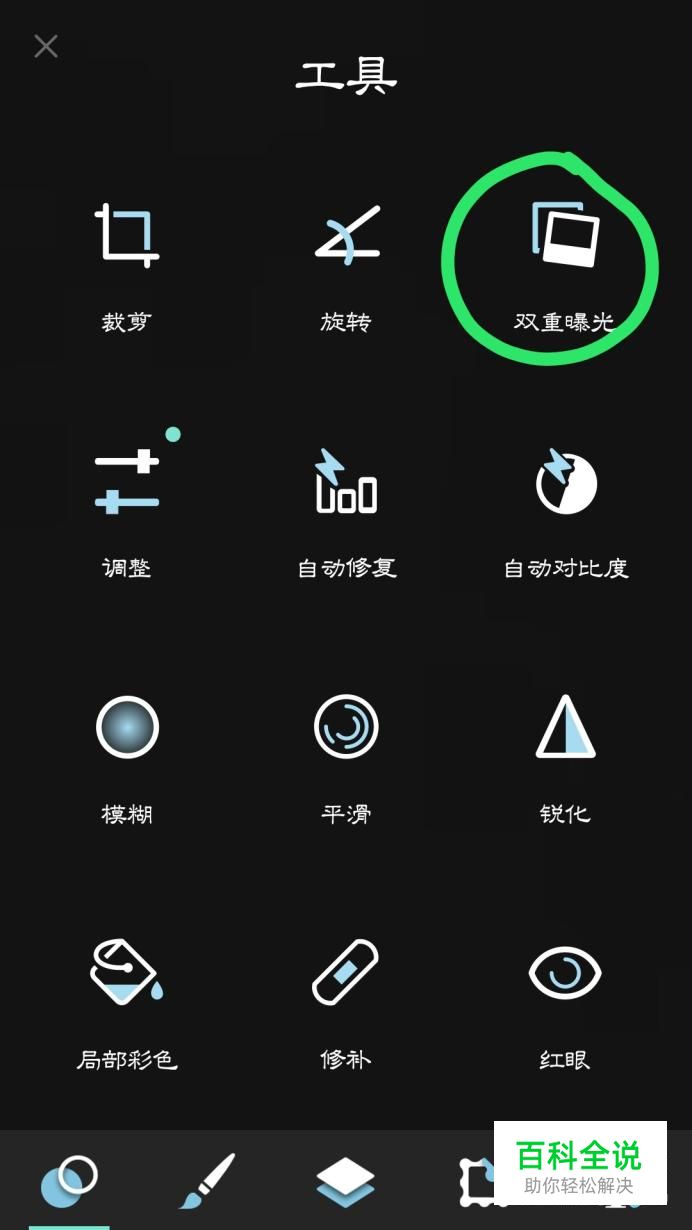Close the 工具 tools panel
692x1230 pixels.
click(46, 46)
